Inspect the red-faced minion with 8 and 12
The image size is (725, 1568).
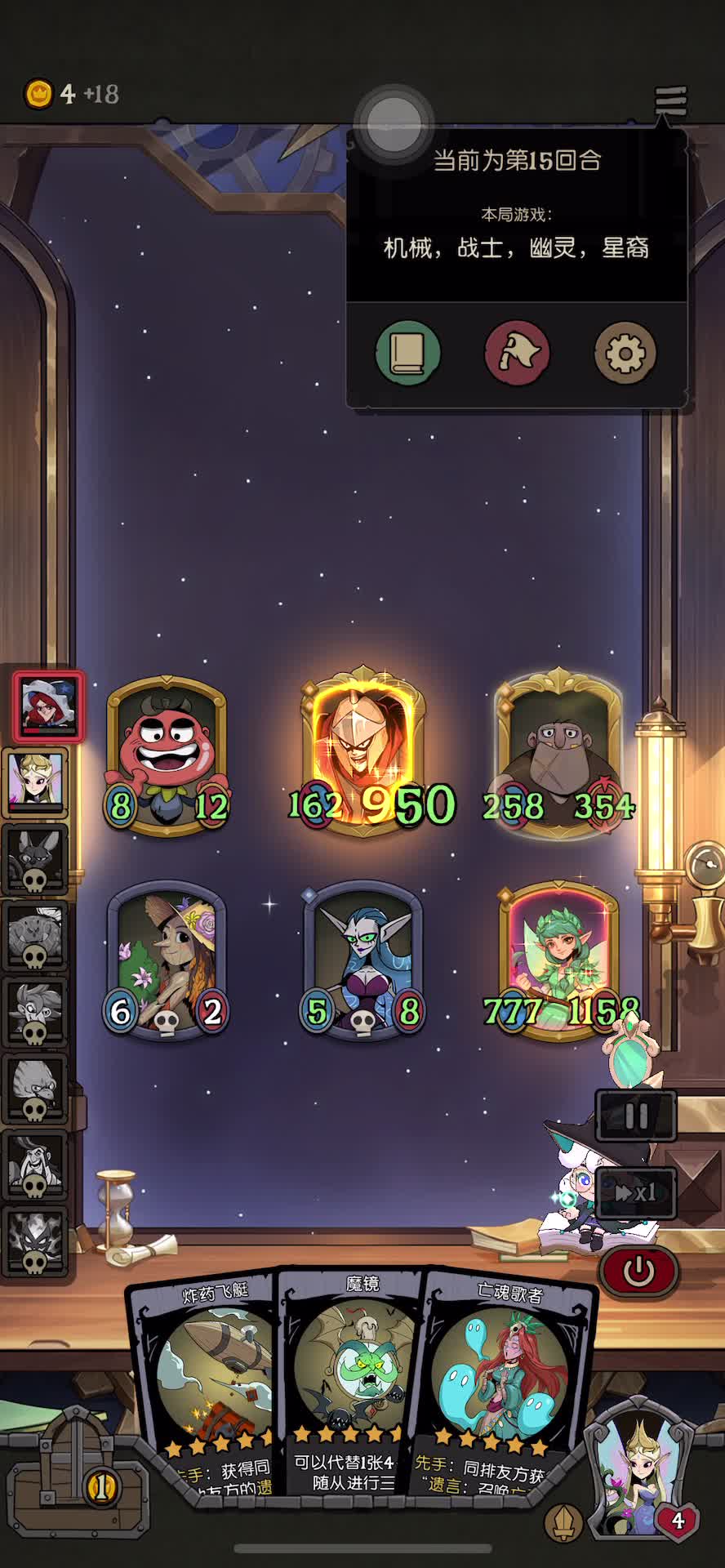[x=167, y=753]
